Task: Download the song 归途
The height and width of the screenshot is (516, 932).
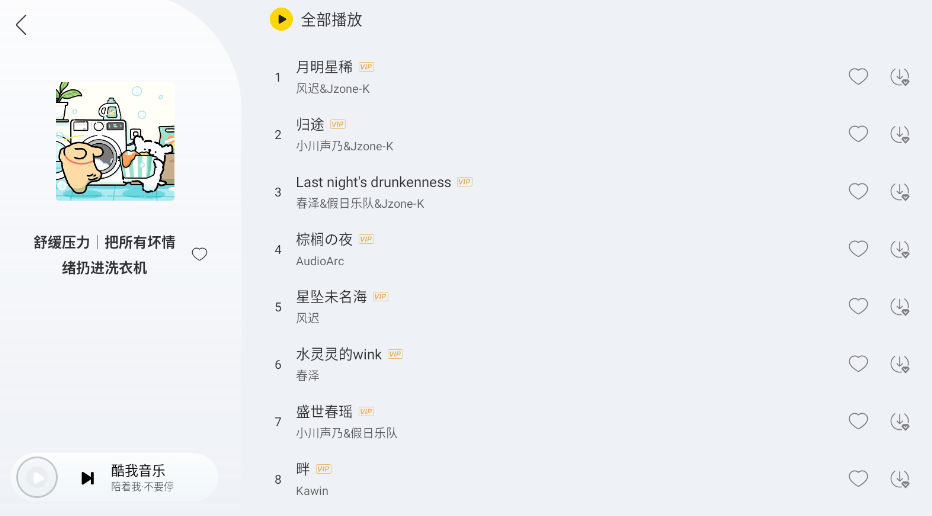Action: [x=900, y=134]
